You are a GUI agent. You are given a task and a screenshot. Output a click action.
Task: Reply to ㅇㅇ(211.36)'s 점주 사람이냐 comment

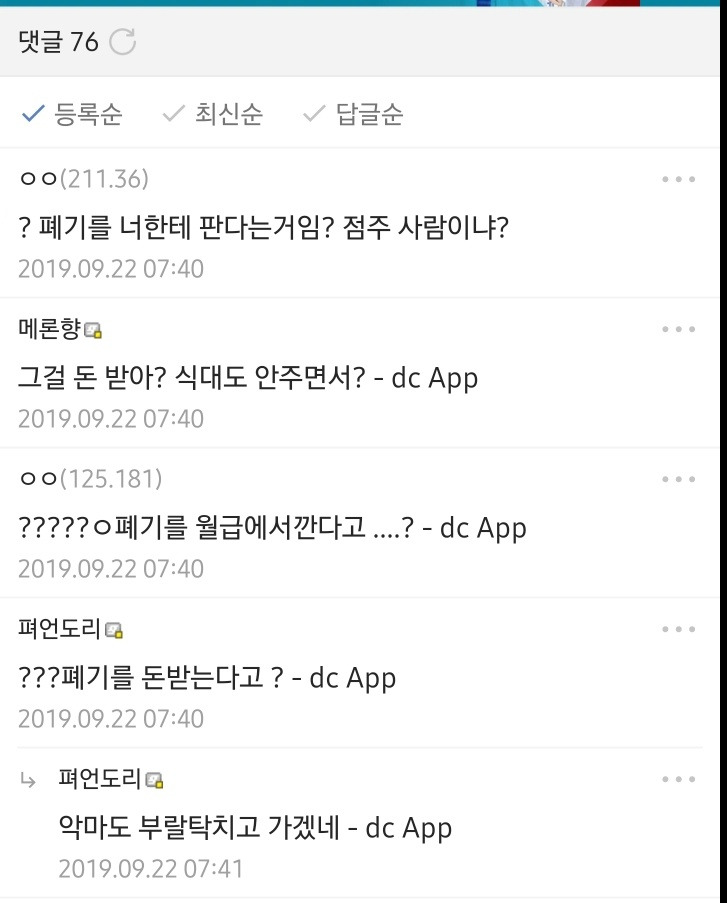point(264,228)
